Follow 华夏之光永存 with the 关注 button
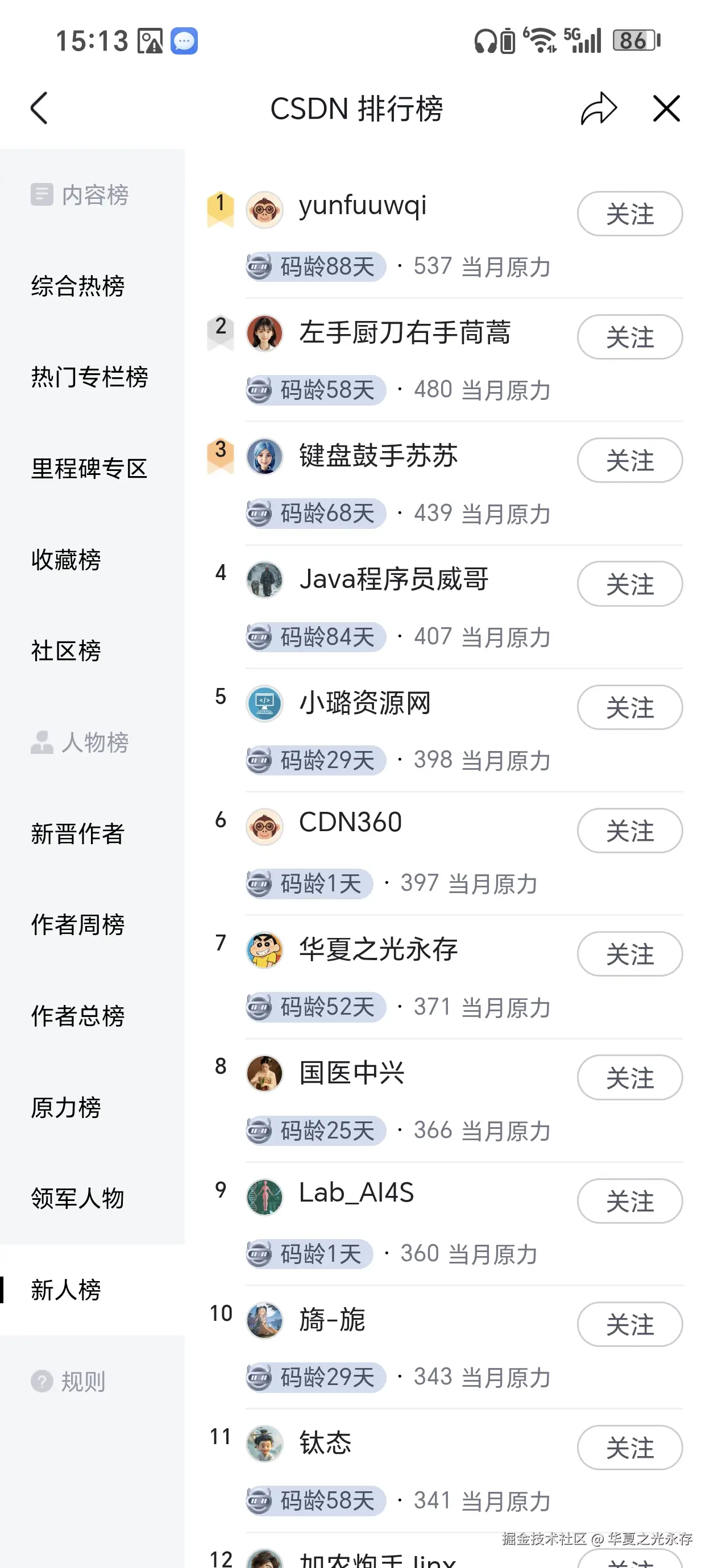714x1568 pixels. tap(629, 954)
